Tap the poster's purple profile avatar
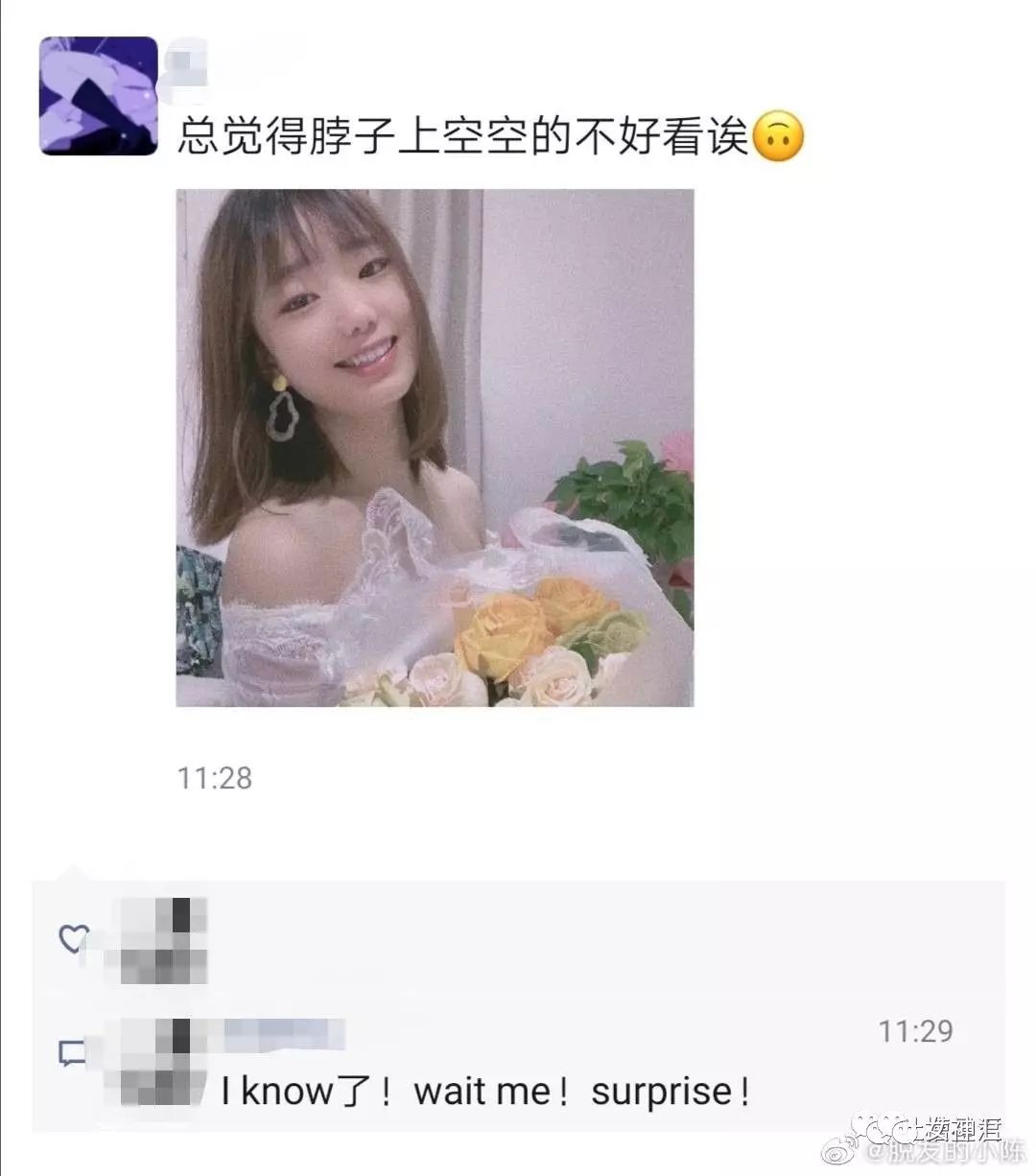 click(96, 94)
